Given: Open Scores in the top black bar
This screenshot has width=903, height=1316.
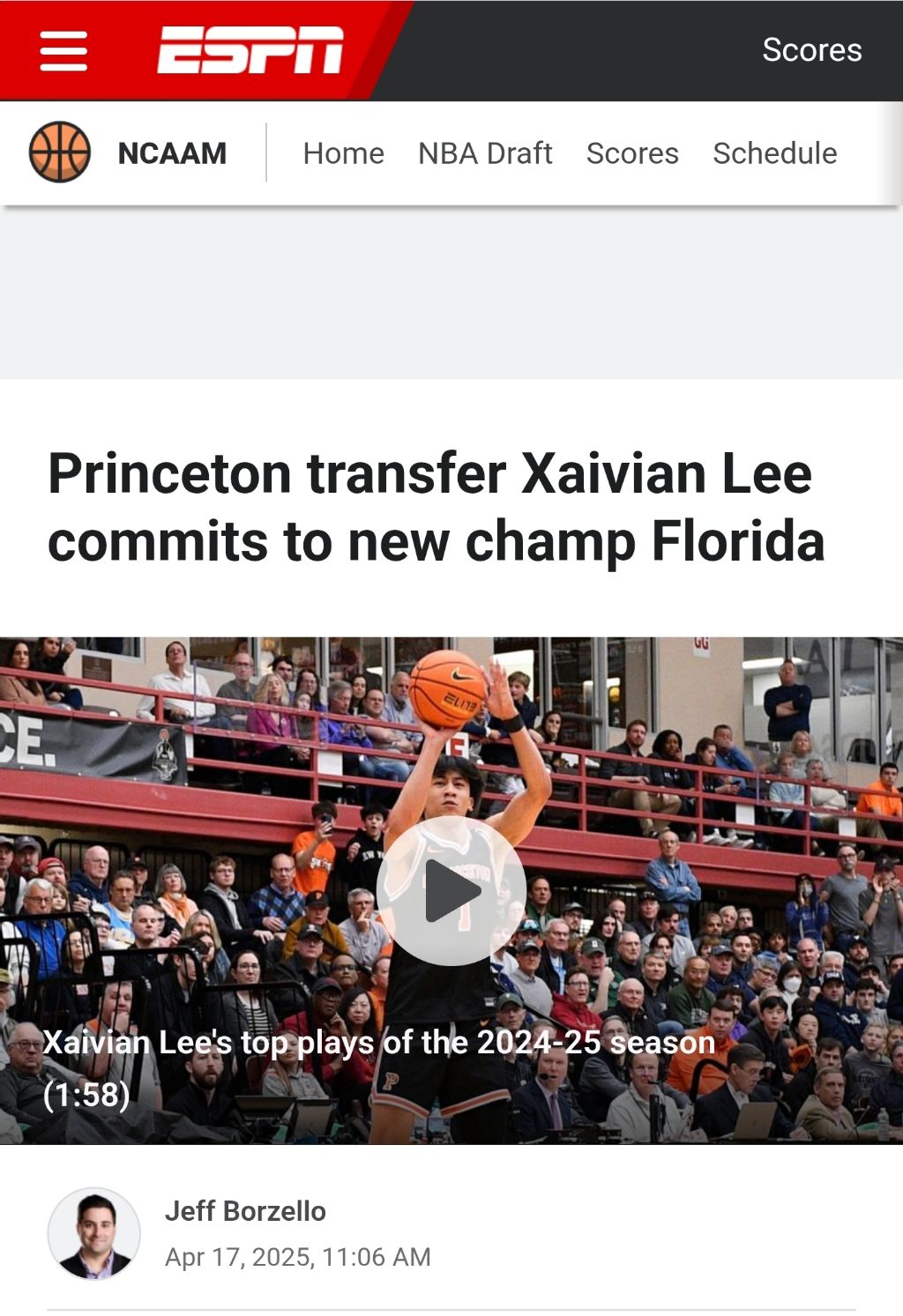Looking at the screenshot, I should pyautogui.click(x=811, y=50).
